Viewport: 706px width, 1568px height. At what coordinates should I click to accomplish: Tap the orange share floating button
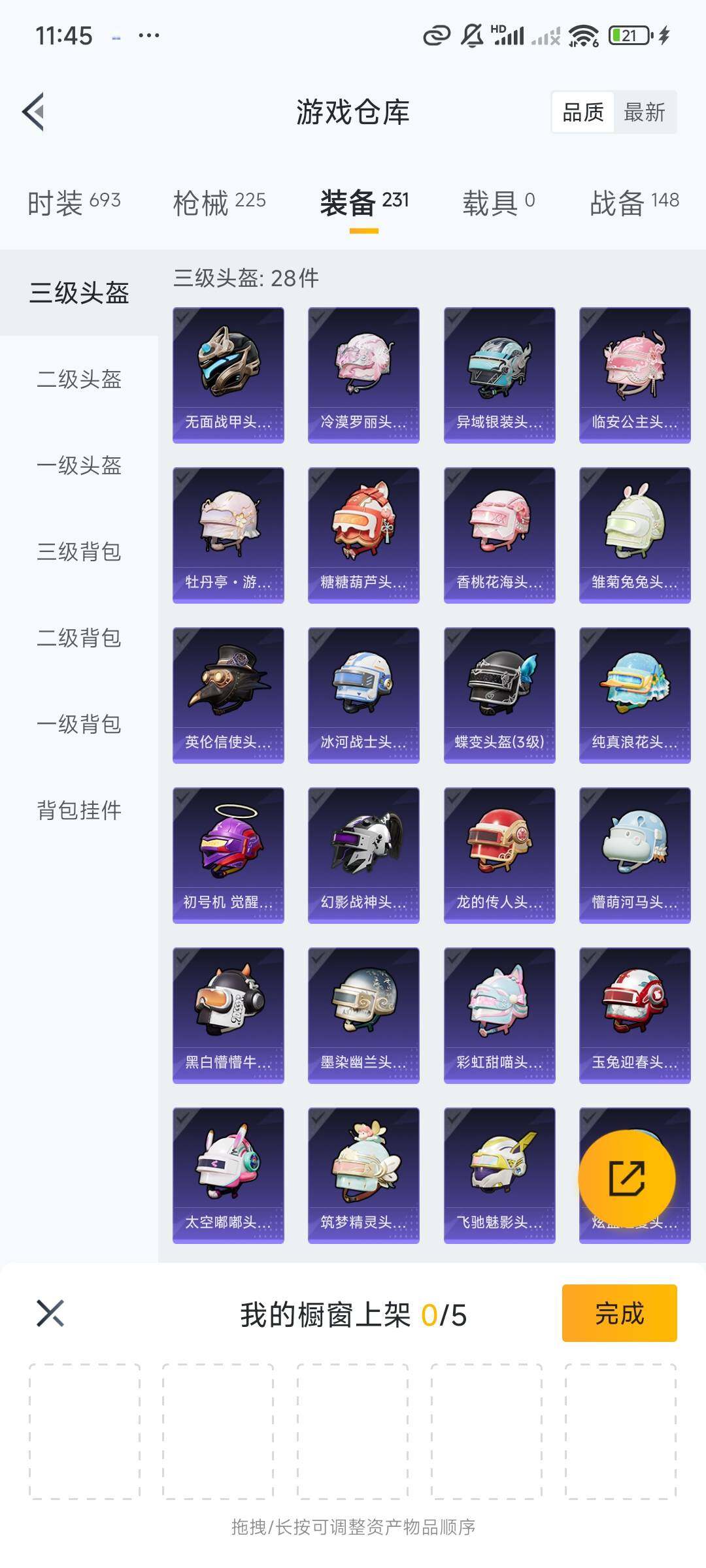(626, 1178)
